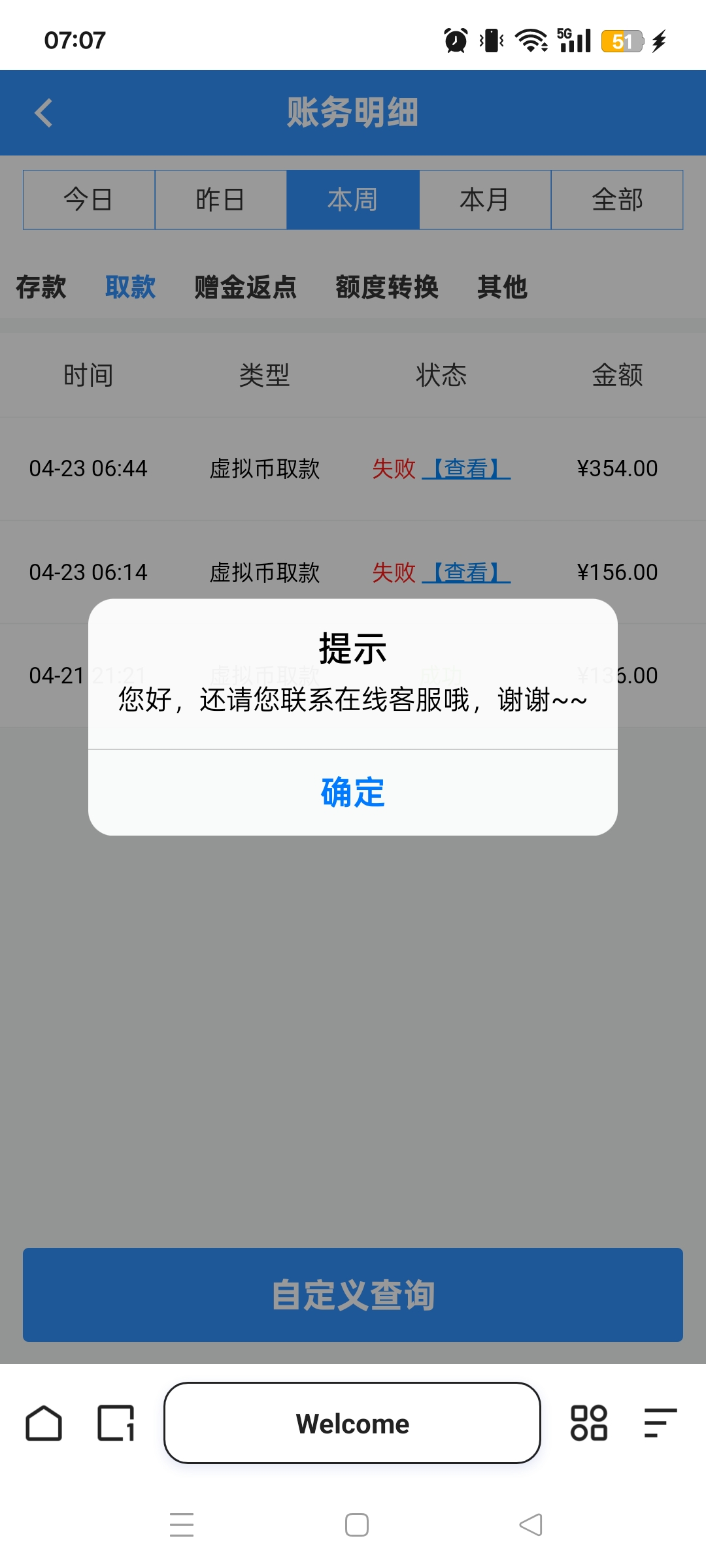
Task: Confirm the dialog with 确定
Action: pos(353,792)
